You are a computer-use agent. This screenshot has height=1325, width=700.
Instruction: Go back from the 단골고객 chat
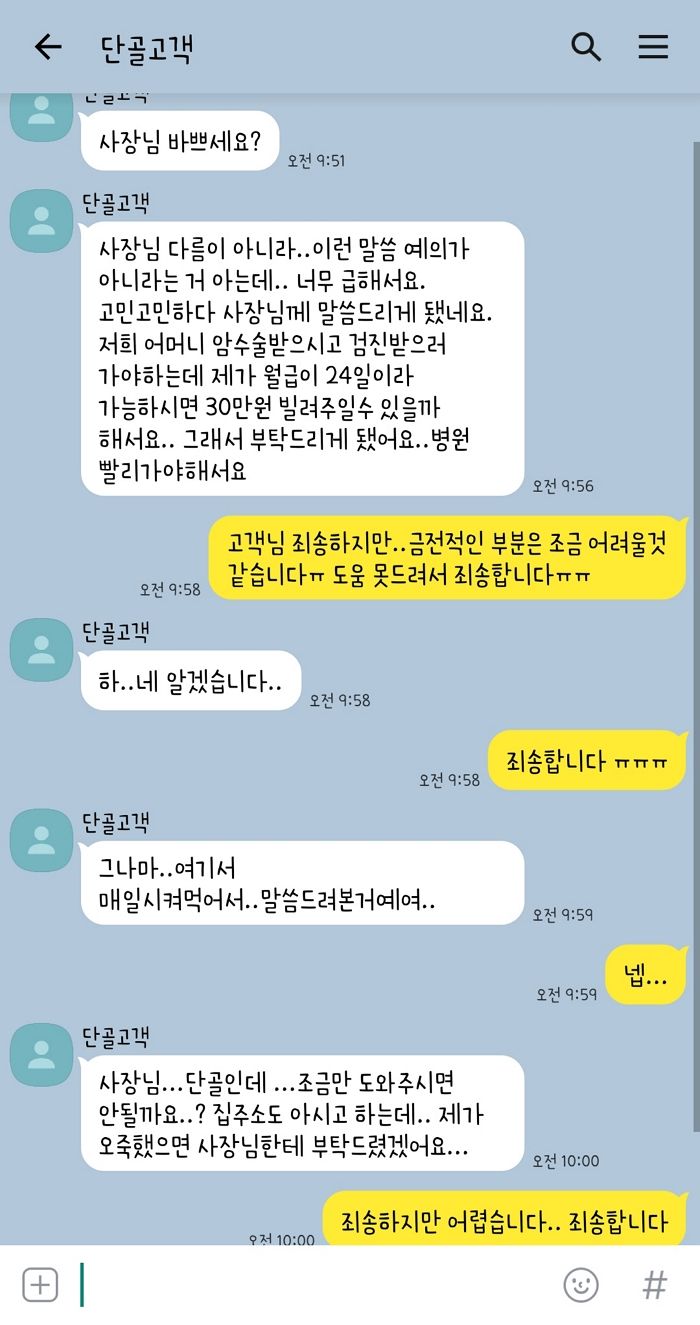pos(47,47)
